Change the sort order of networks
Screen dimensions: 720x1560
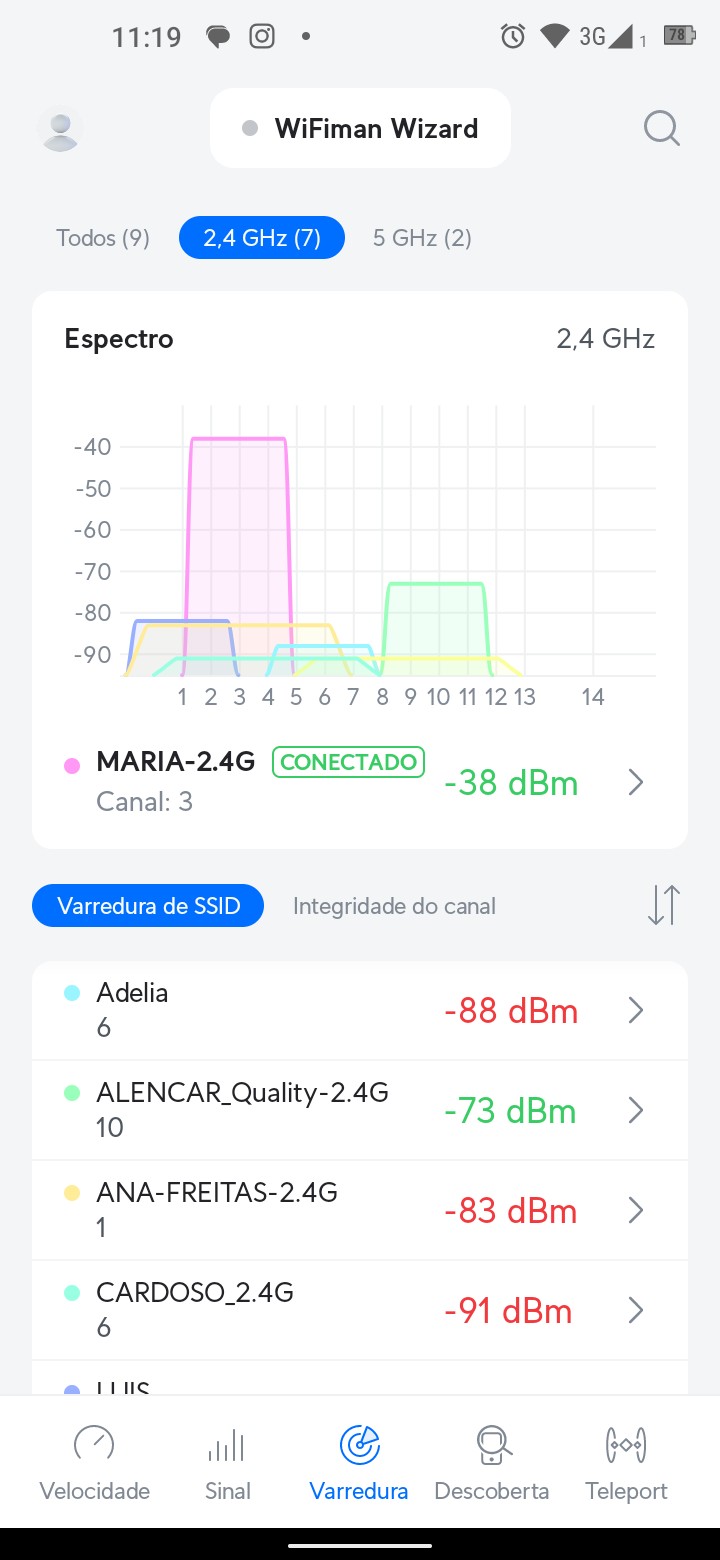tap(663, 905)
